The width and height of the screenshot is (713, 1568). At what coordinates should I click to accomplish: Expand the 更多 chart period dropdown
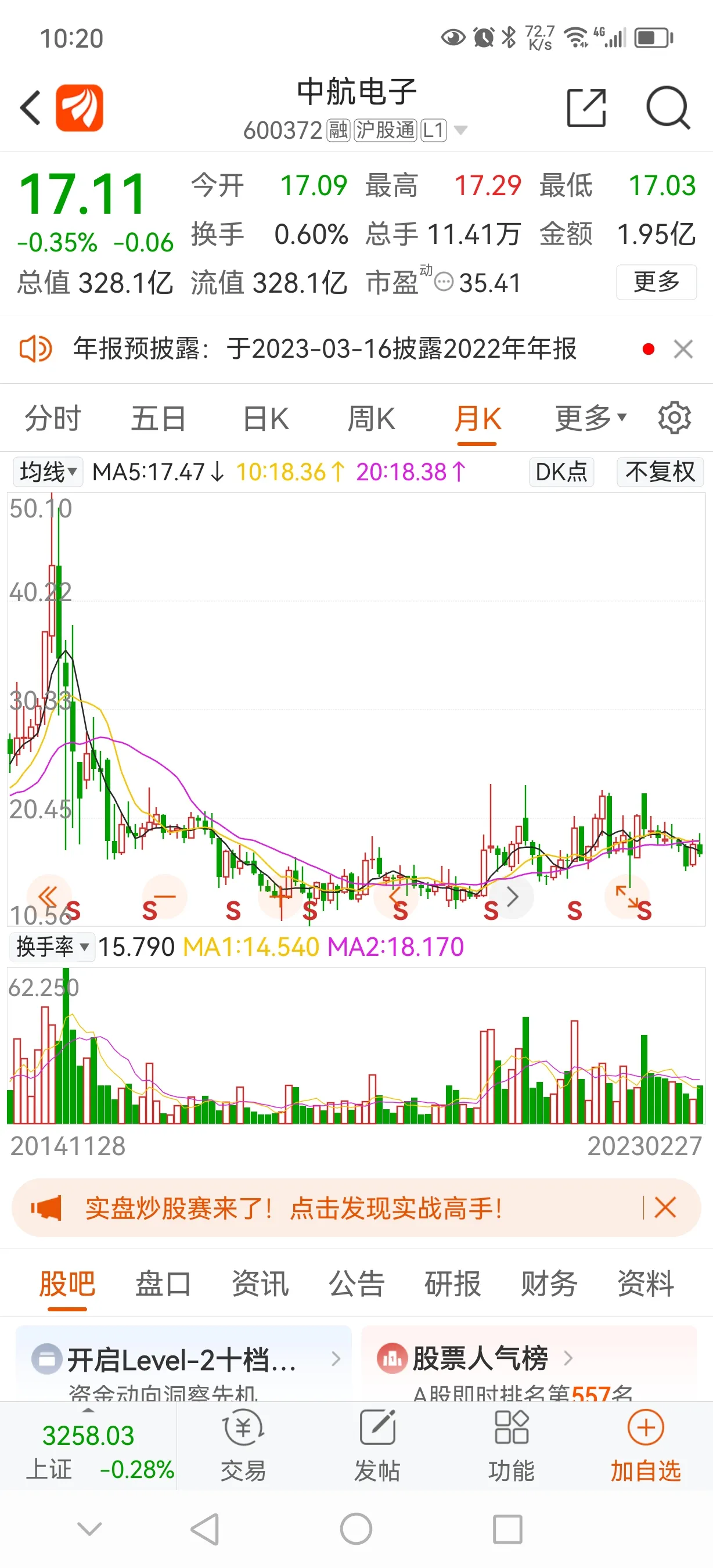590,419
